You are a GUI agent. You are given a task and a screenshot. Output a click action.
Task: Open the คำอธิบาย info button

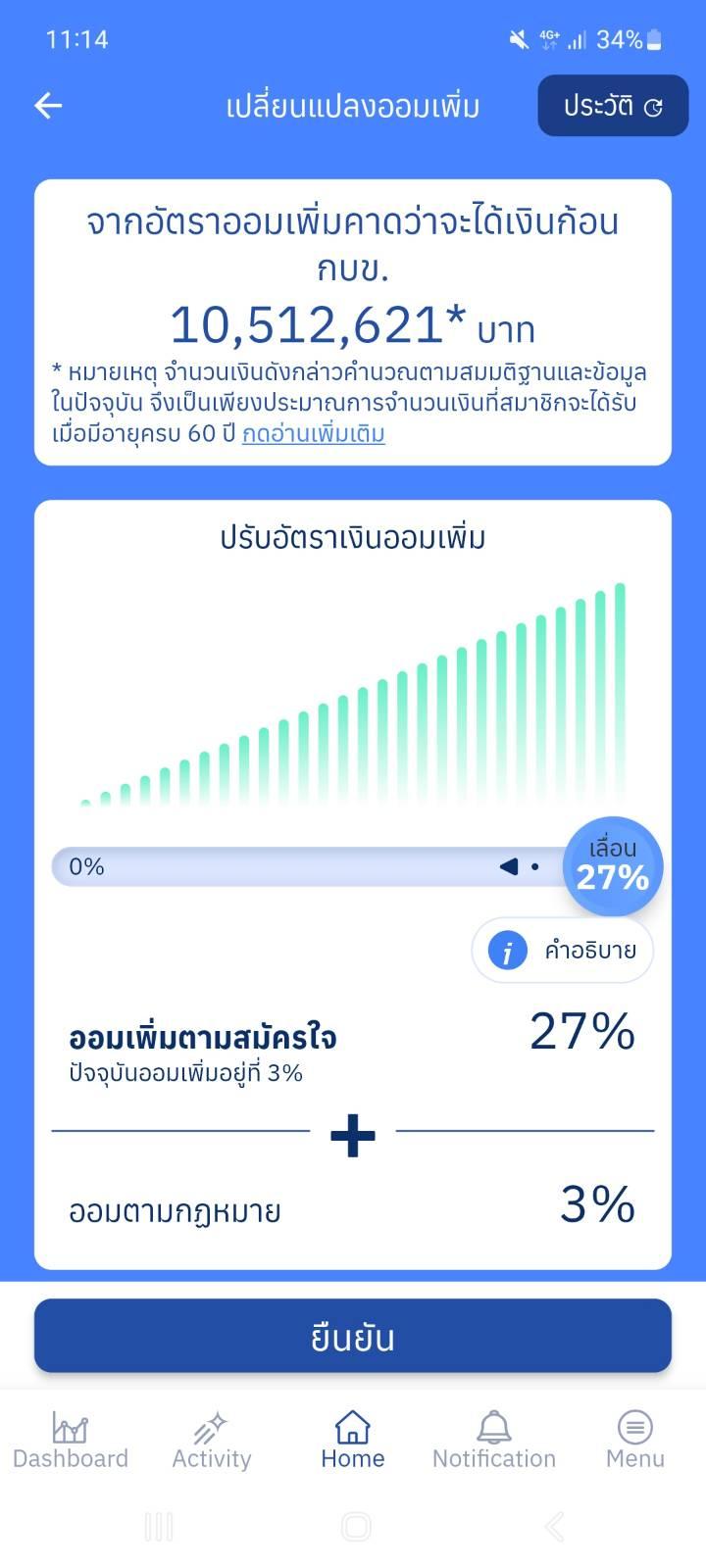click(x=563, y=951)
